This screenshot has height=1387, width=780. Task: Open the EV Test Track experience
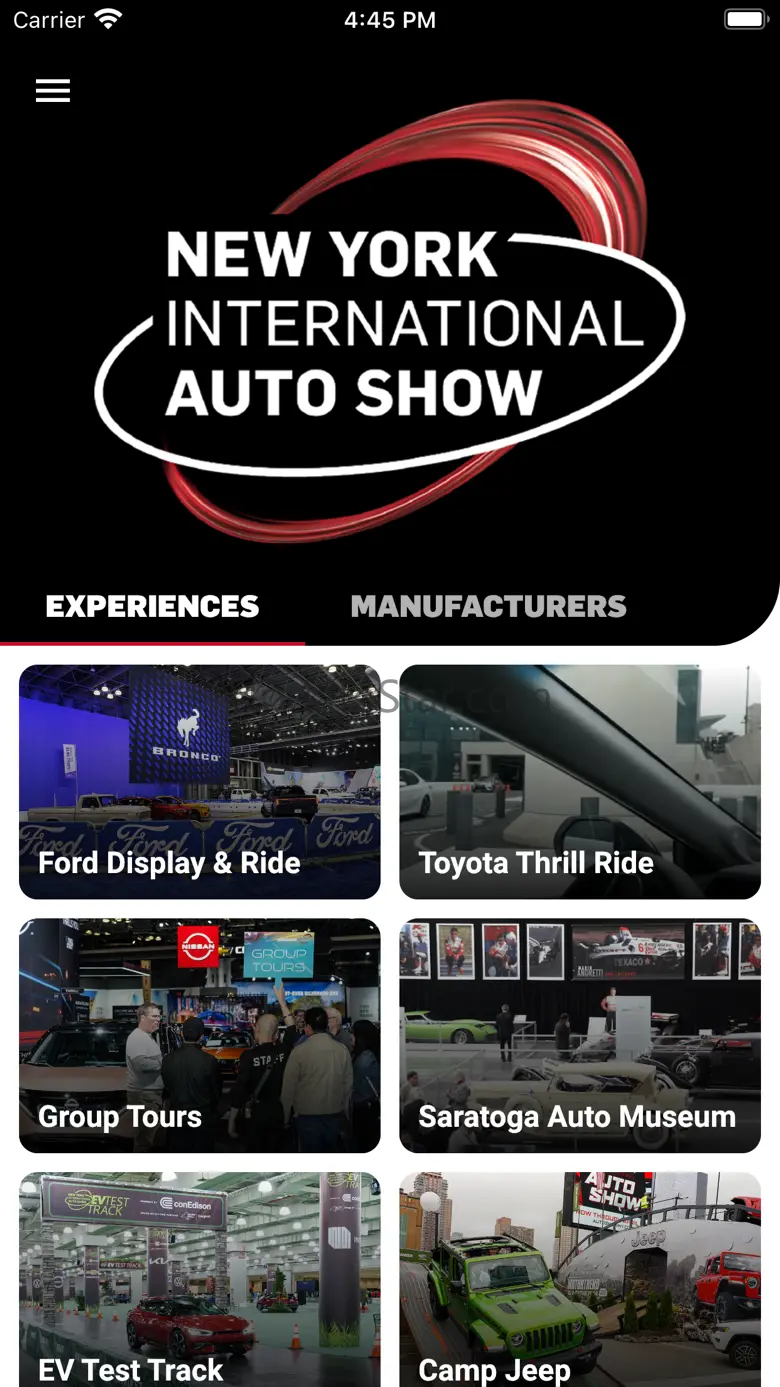coord(200,1279)
